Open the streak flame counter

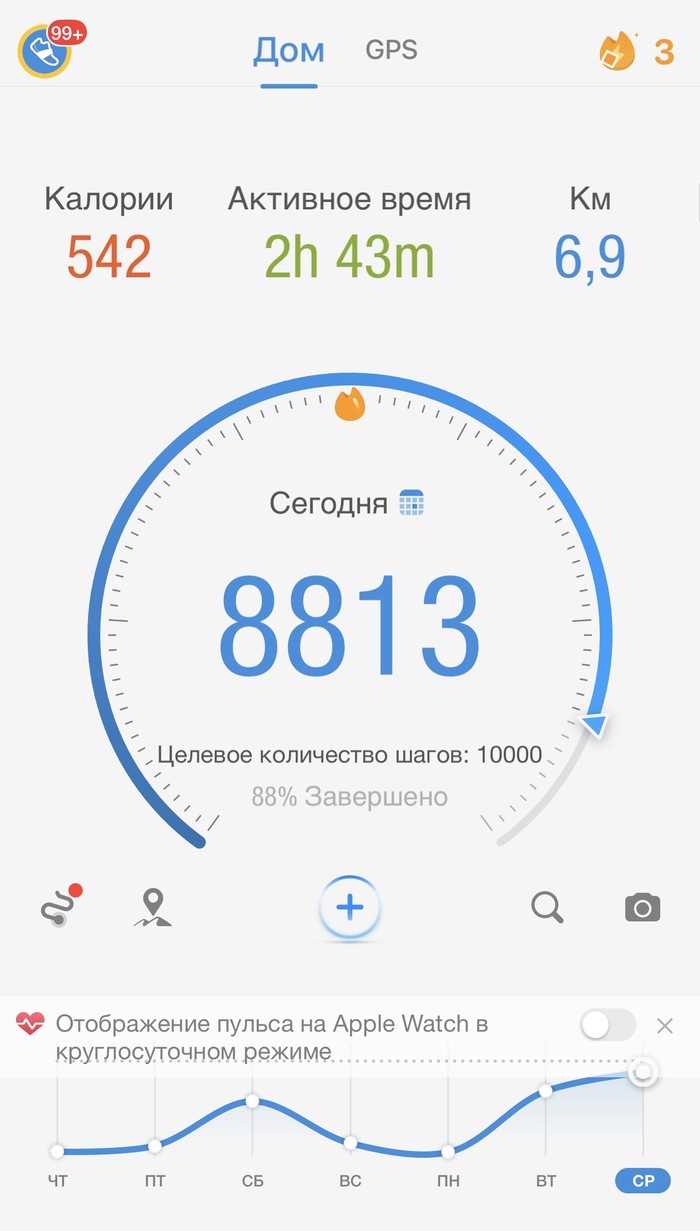coord(636,50)
